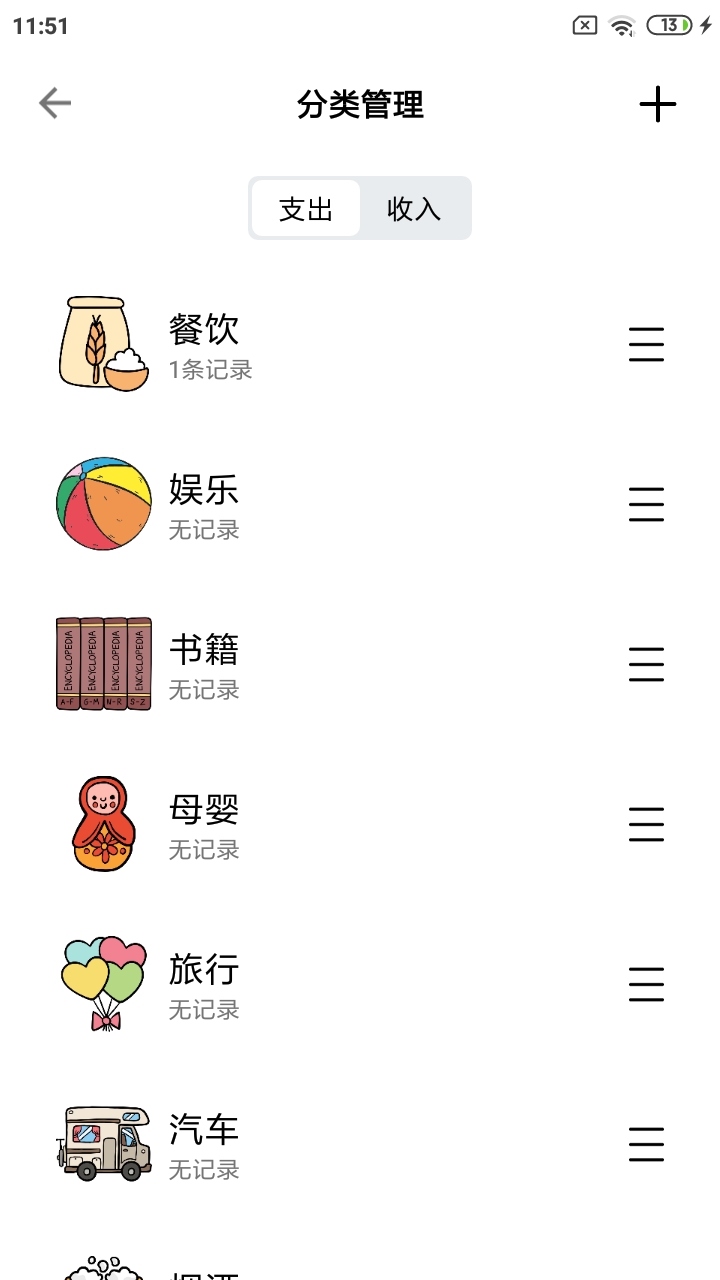Screen dimensions: 720x1280
Task: Grab the drag handle next to 娱乐
Action: 646,504
